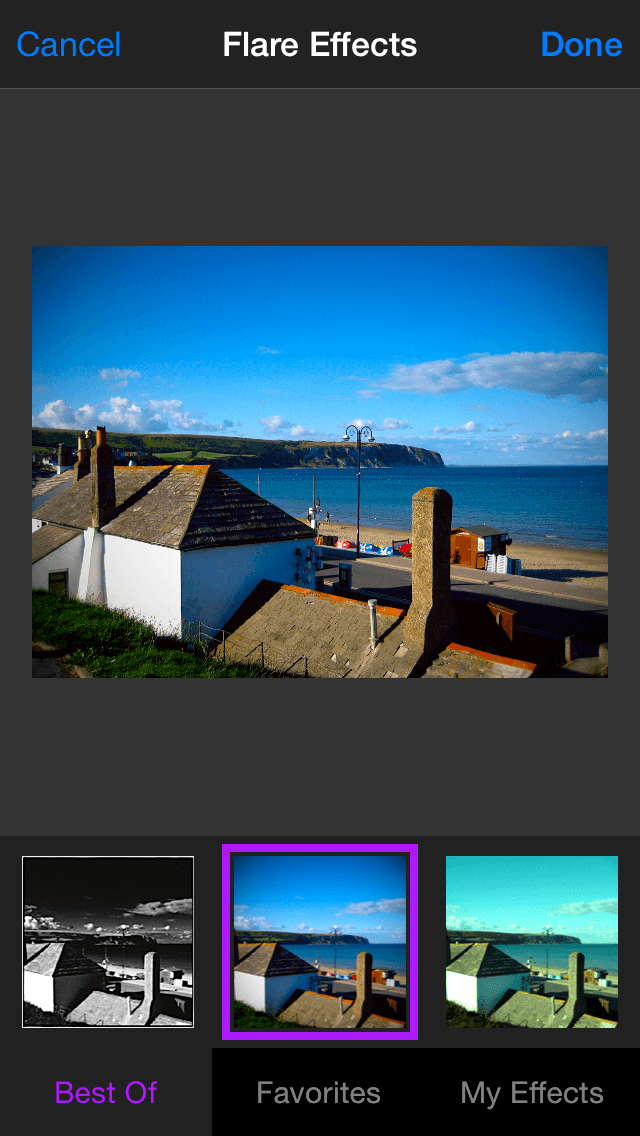
Task: Go to the My Effects tab
Action: tap(532, 1092)
